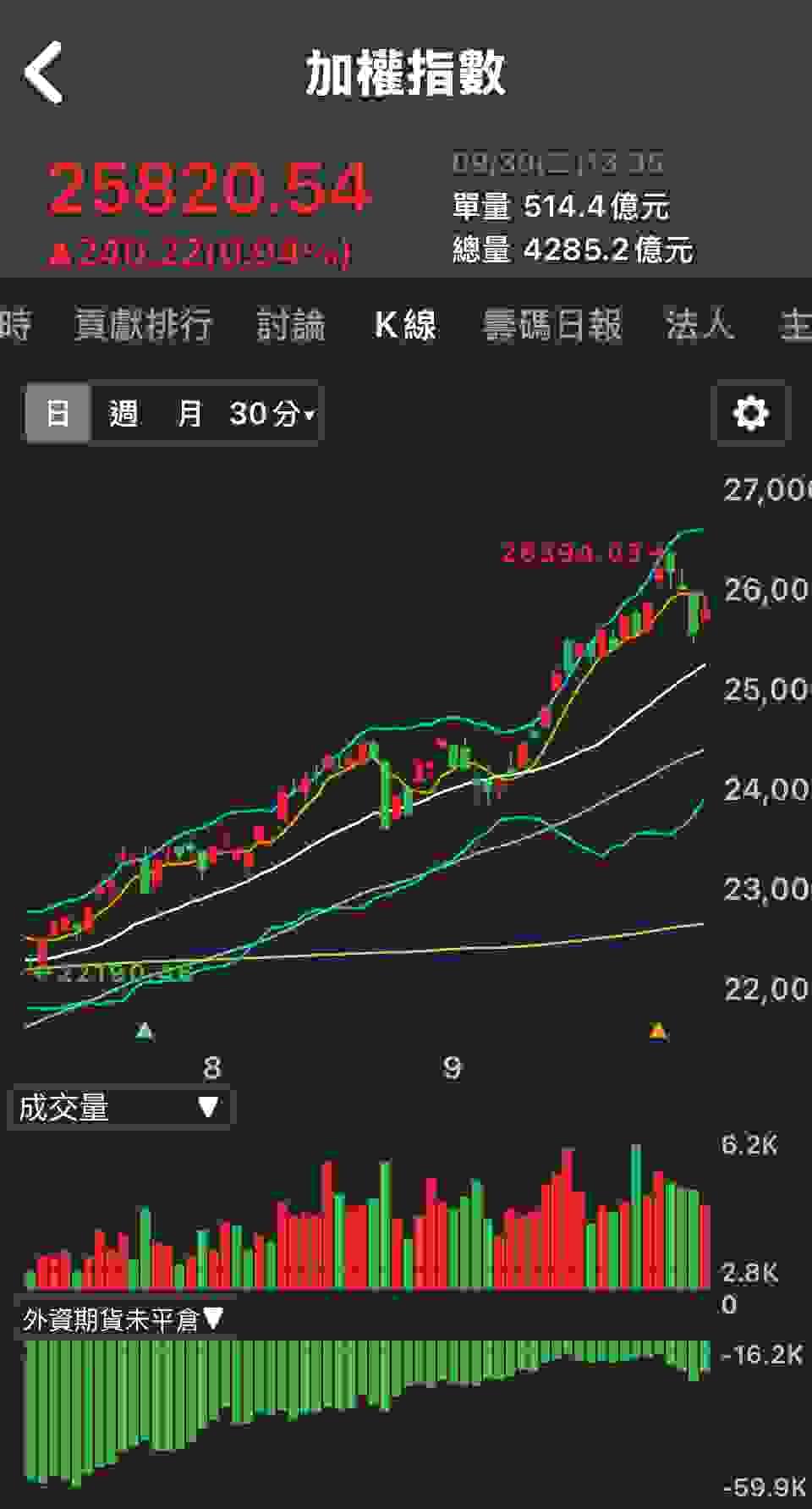Select the 日 daily interval
Image resolution: width=812 pixels, height=1509 pixels.
point(58,414)
